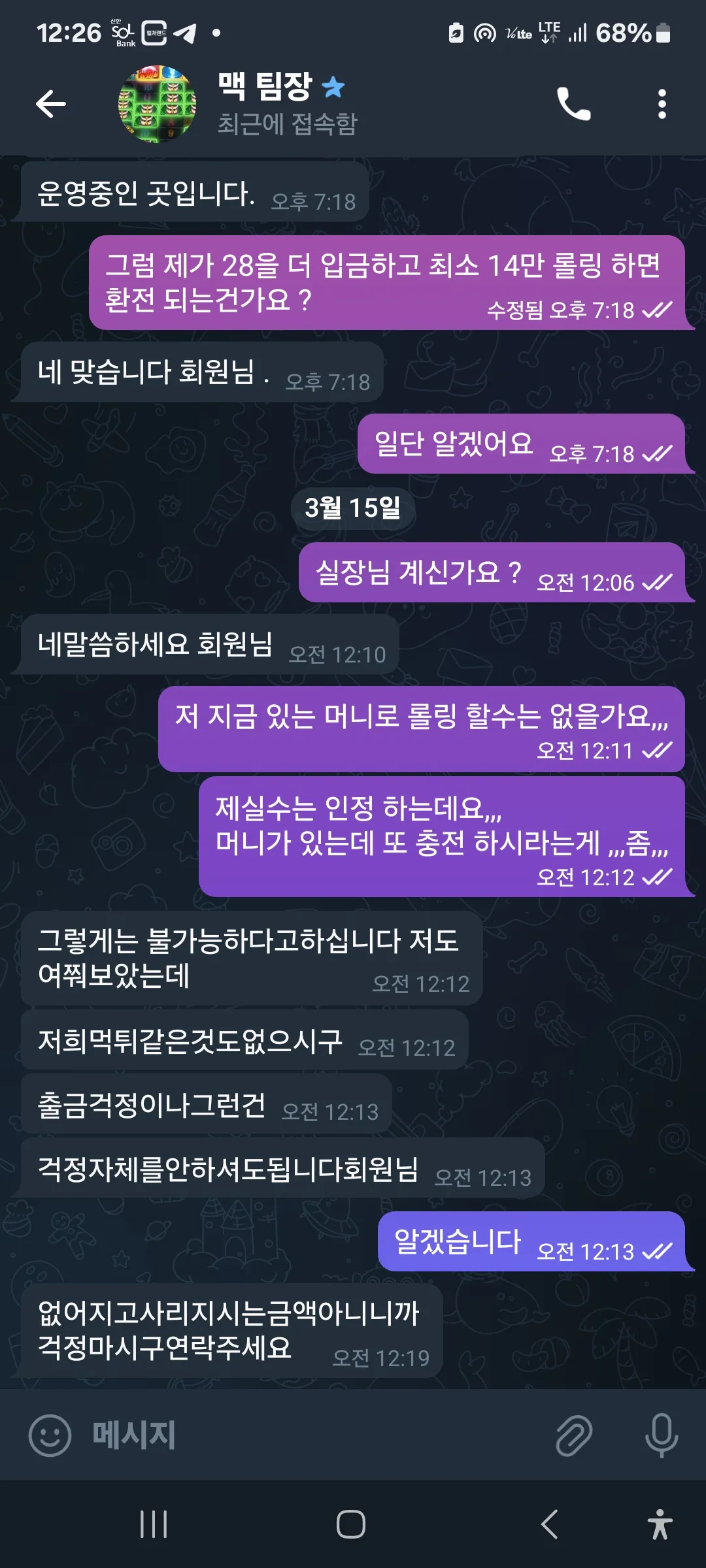Start a voice call with 맥 팀장
706x1568 pixels.
(573, 104)
